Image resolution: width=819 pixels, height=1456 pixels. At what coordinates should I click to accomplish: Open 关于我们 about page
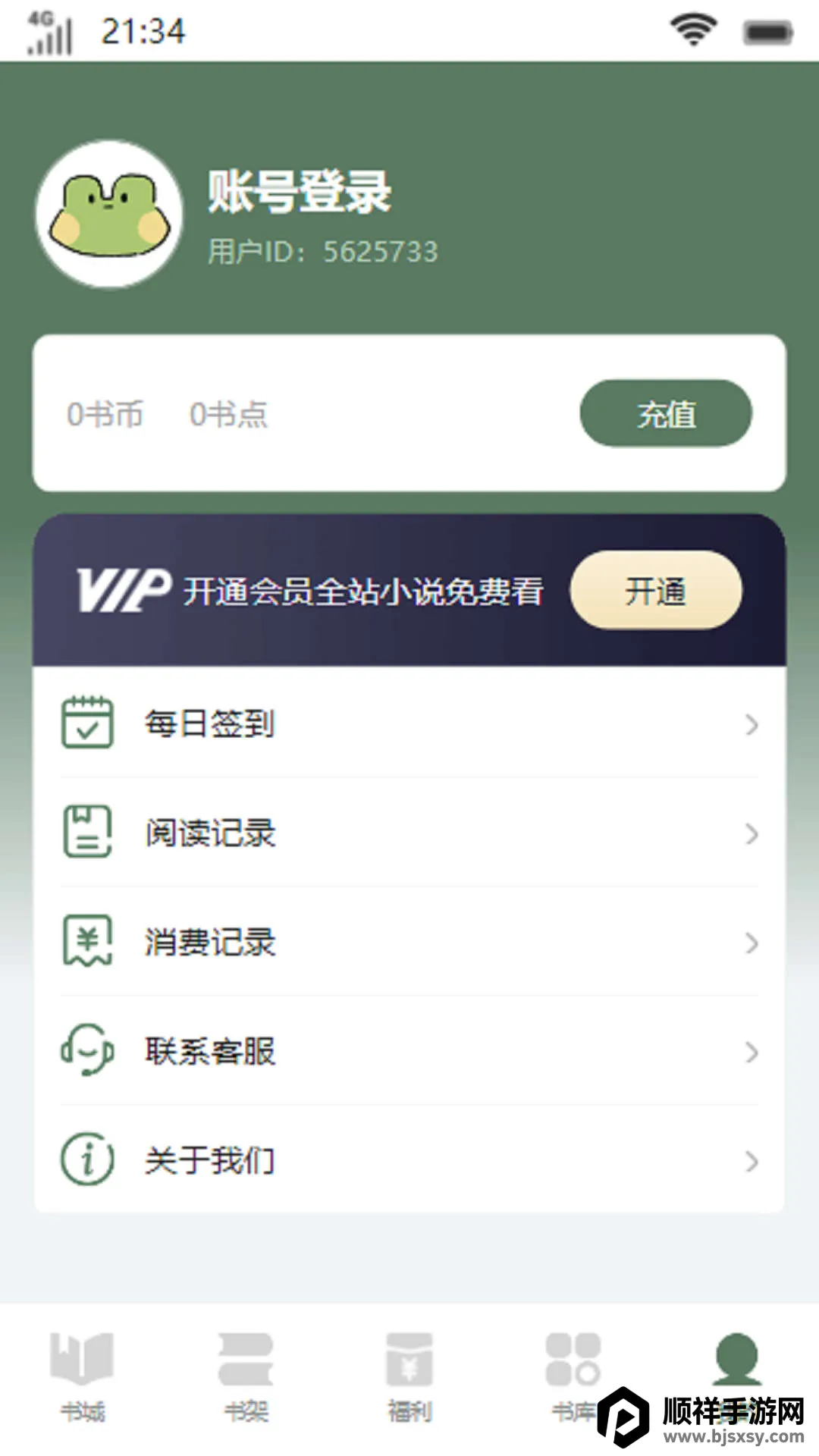(409, 1161)
